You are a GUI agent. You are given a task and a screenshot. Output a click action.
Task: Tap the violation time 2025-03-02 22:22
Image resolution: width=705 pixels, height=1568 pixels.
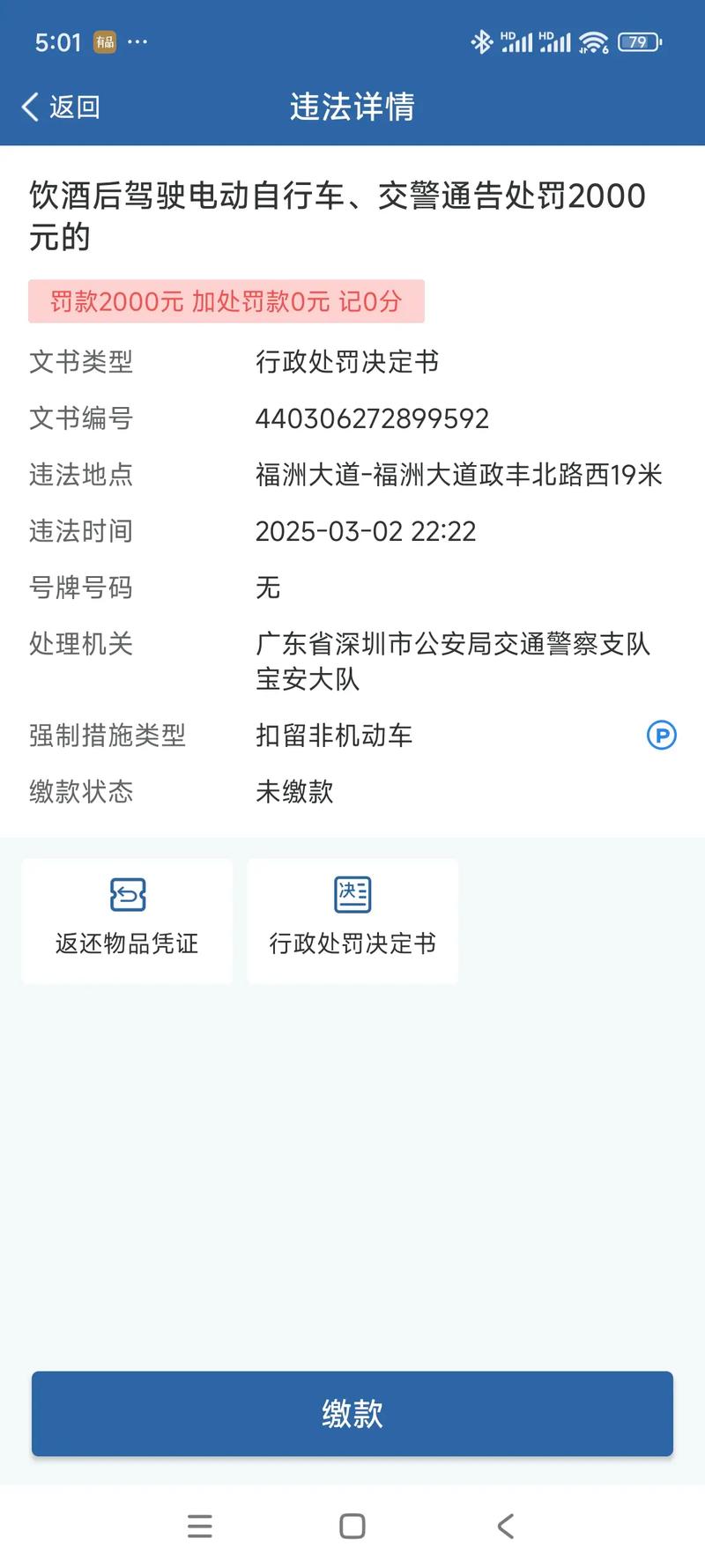click(365, 531)
